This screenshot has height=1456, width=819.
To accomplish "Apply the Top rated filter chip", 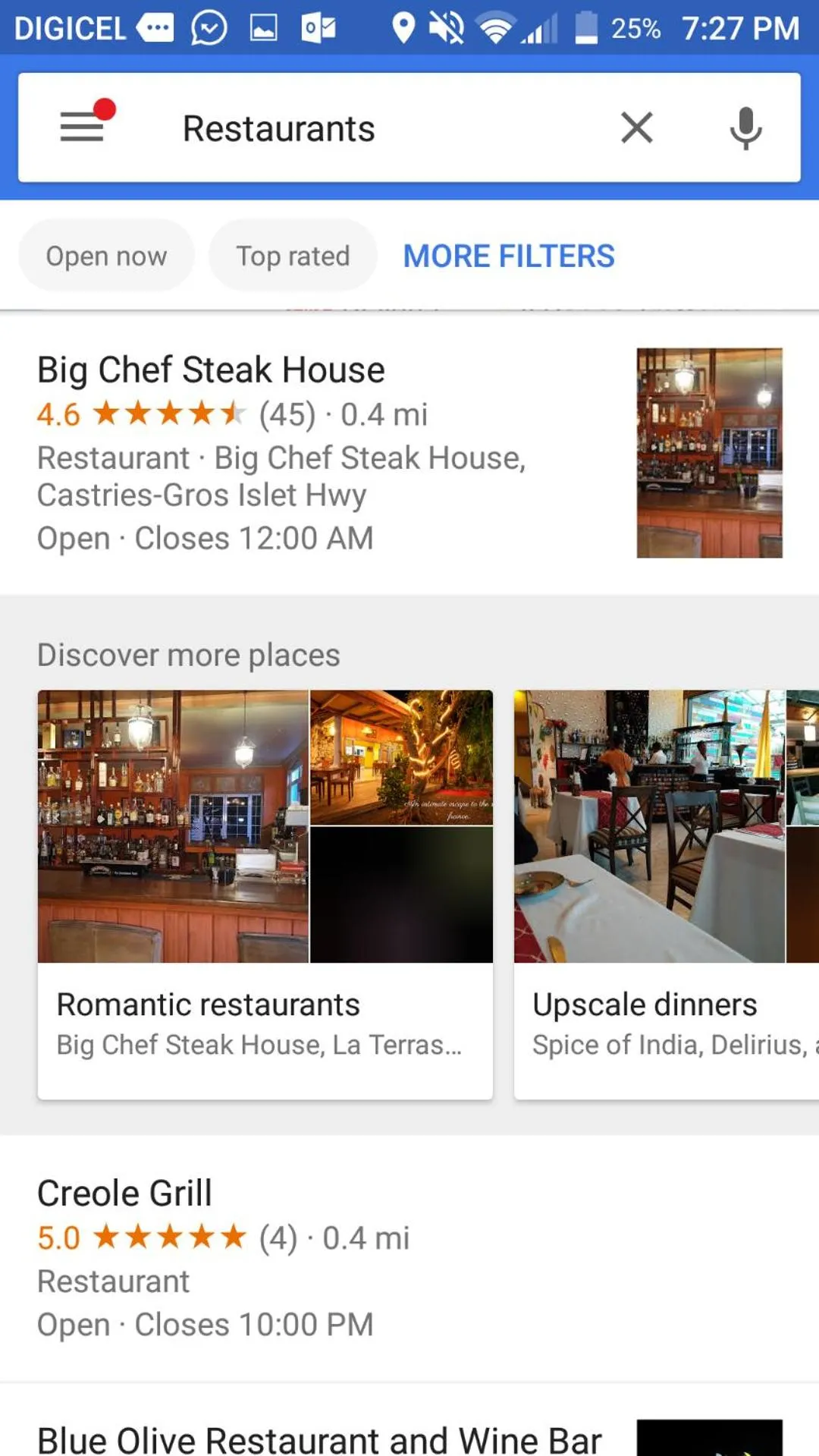I will click(293, 256).
